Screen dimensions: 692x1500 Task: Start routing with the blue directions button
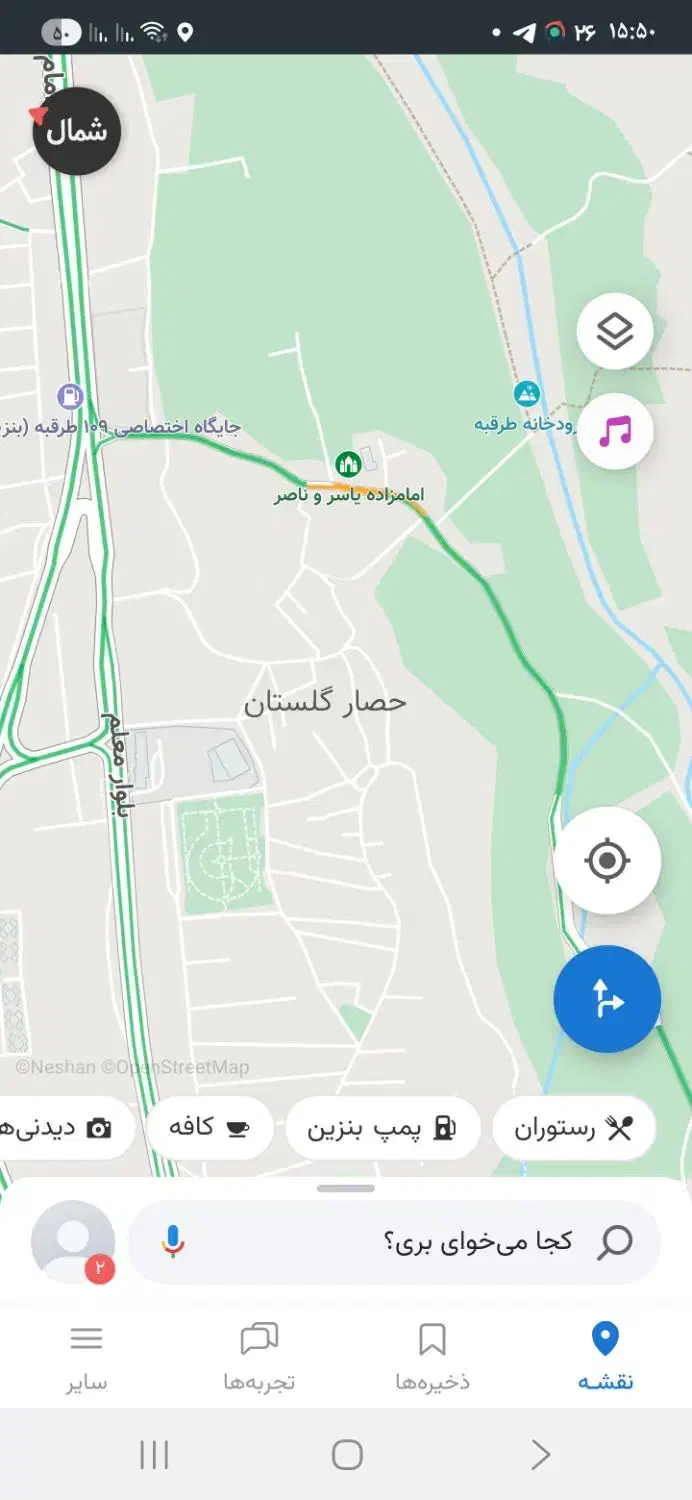607,999
